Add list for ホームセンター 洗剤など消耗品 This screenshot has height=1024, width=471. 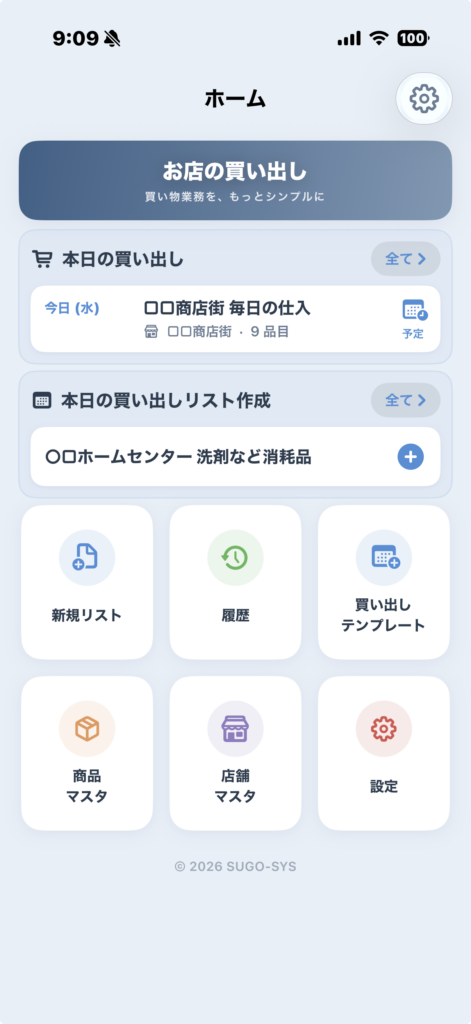[x=411, y=457]
